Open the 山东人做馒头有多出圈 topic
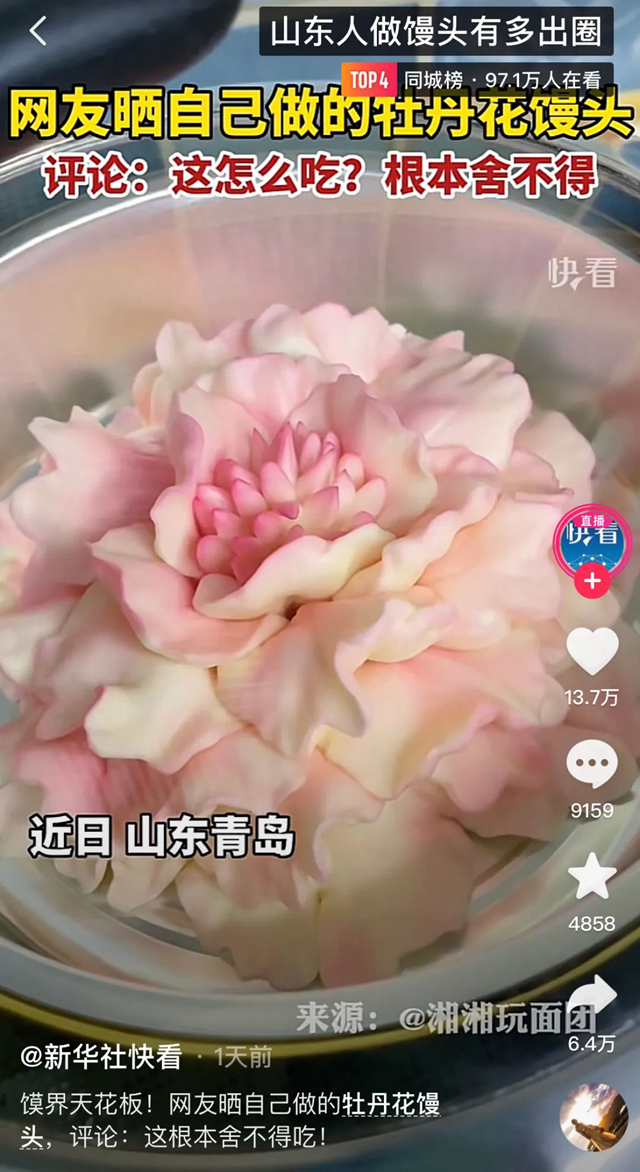This screenshot has width=640, height=1172. (x=436, y=32)
